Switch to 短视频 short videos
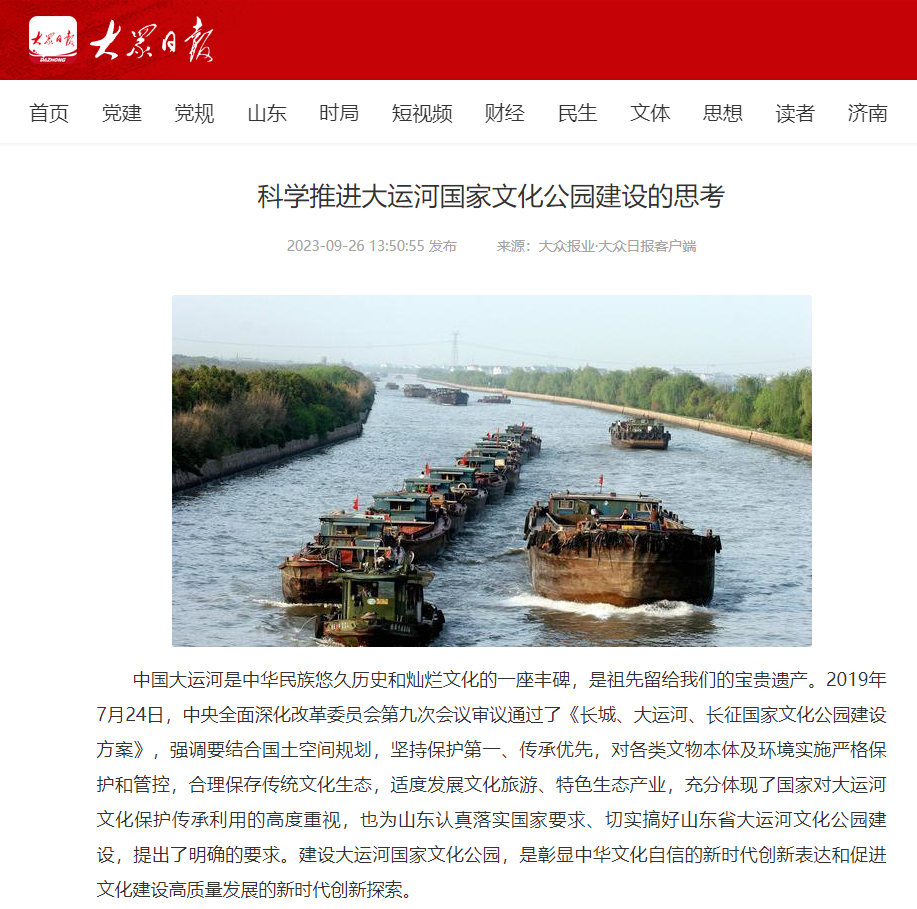917x909 pixels. 422,113
